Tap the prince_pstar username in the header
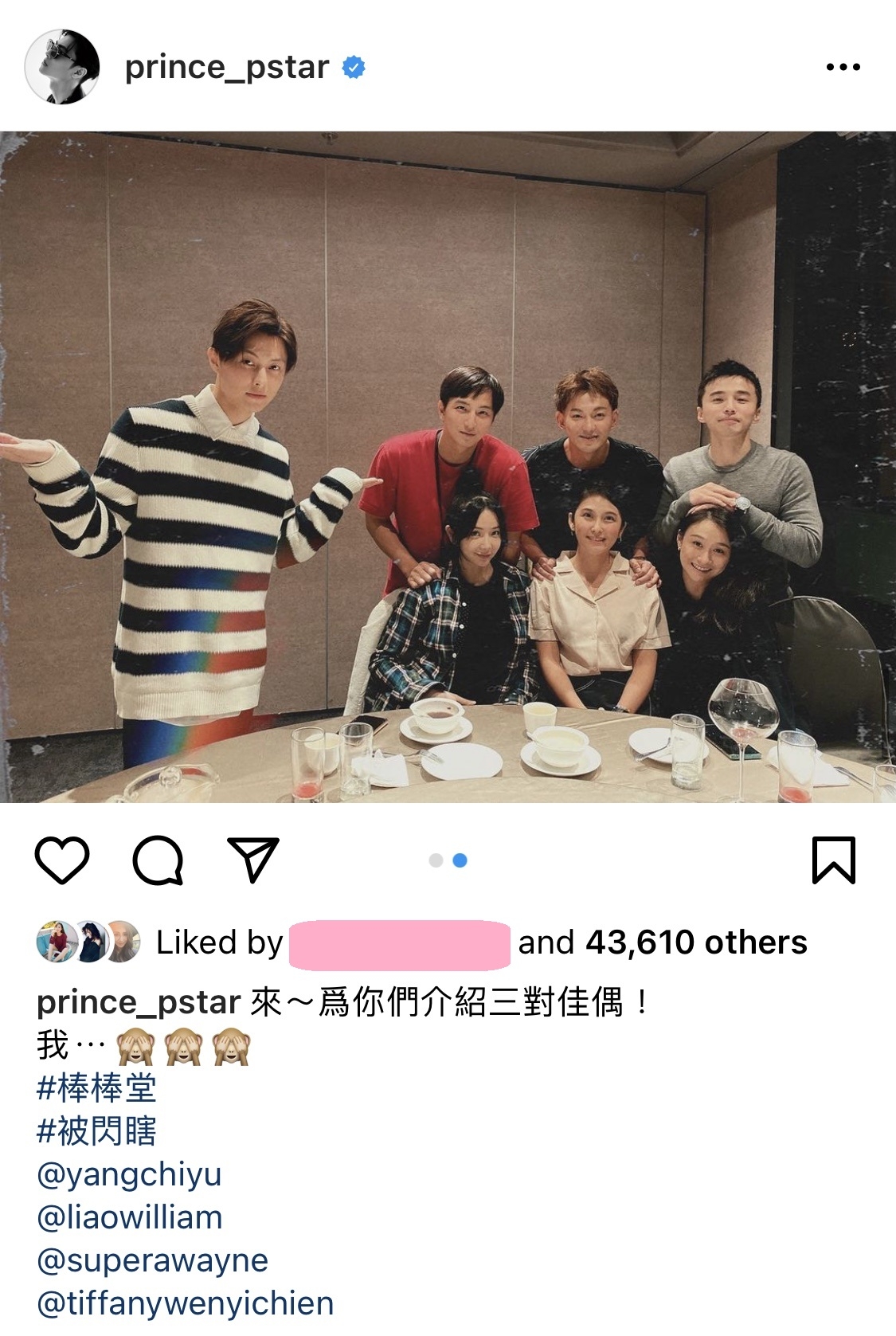The image size is (896, 1336). (226, 68)
